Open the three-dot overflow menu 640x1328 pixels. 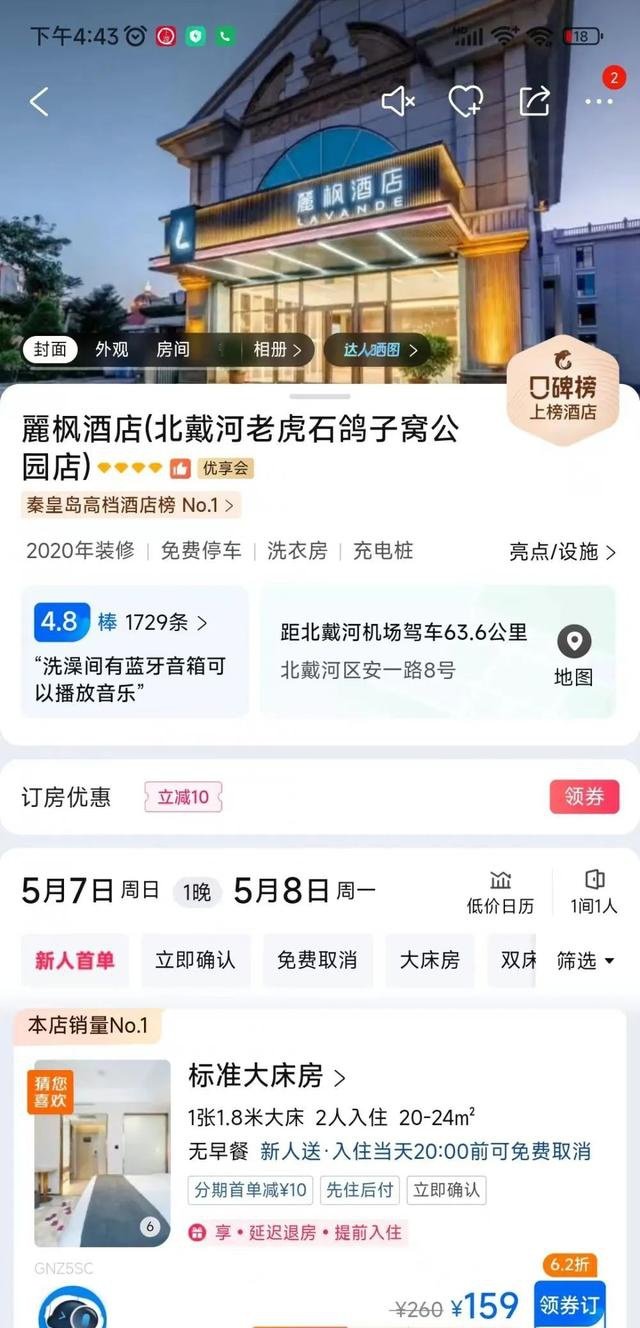599,101
